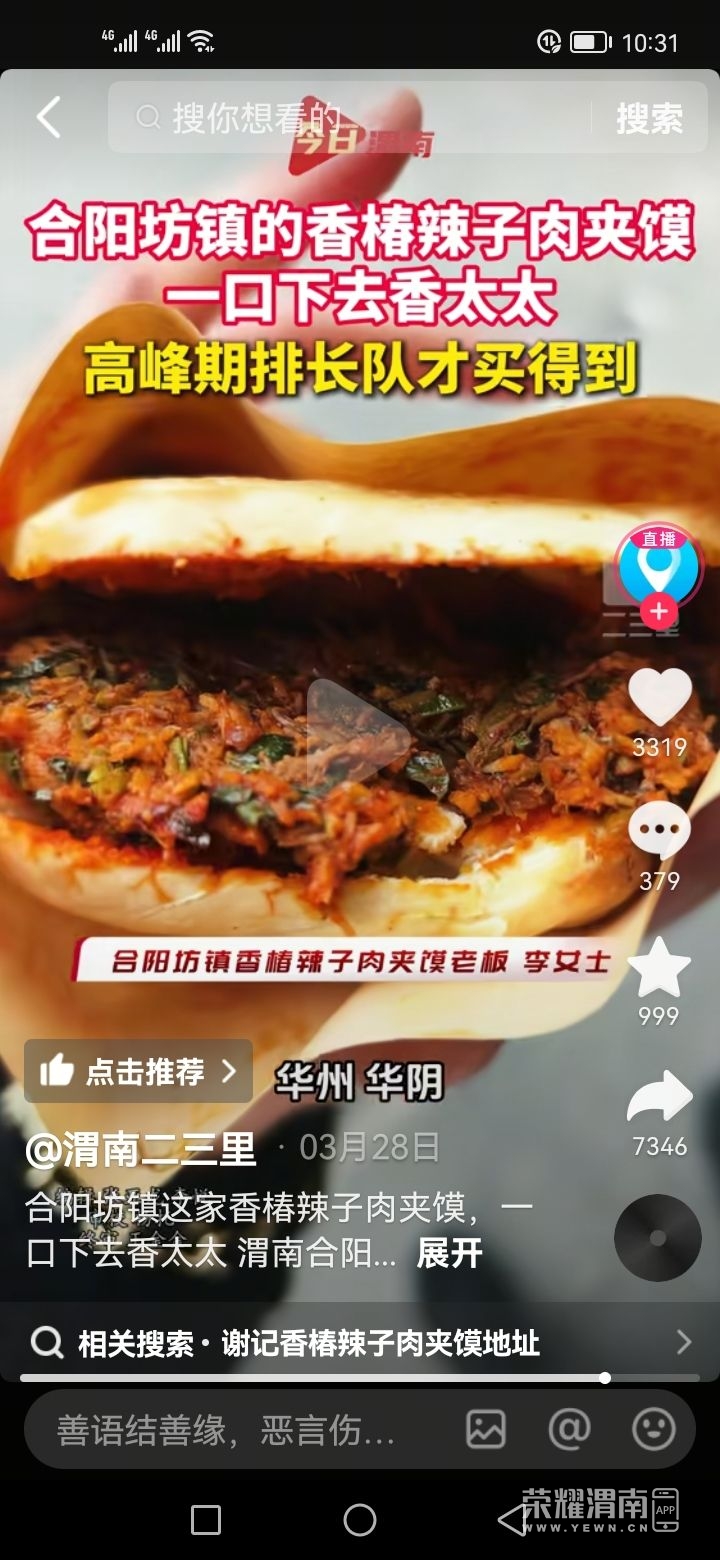Image resolution: width=720 pixels, height=1560 pixels.
Task: Open the @渭南二三里 profile
Action: coord(141,1149)
